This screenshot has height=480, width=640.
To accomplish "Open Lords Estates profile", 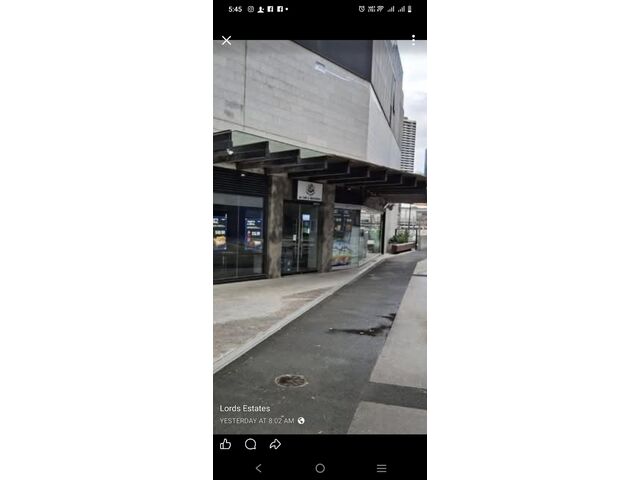I will point(245,408).
